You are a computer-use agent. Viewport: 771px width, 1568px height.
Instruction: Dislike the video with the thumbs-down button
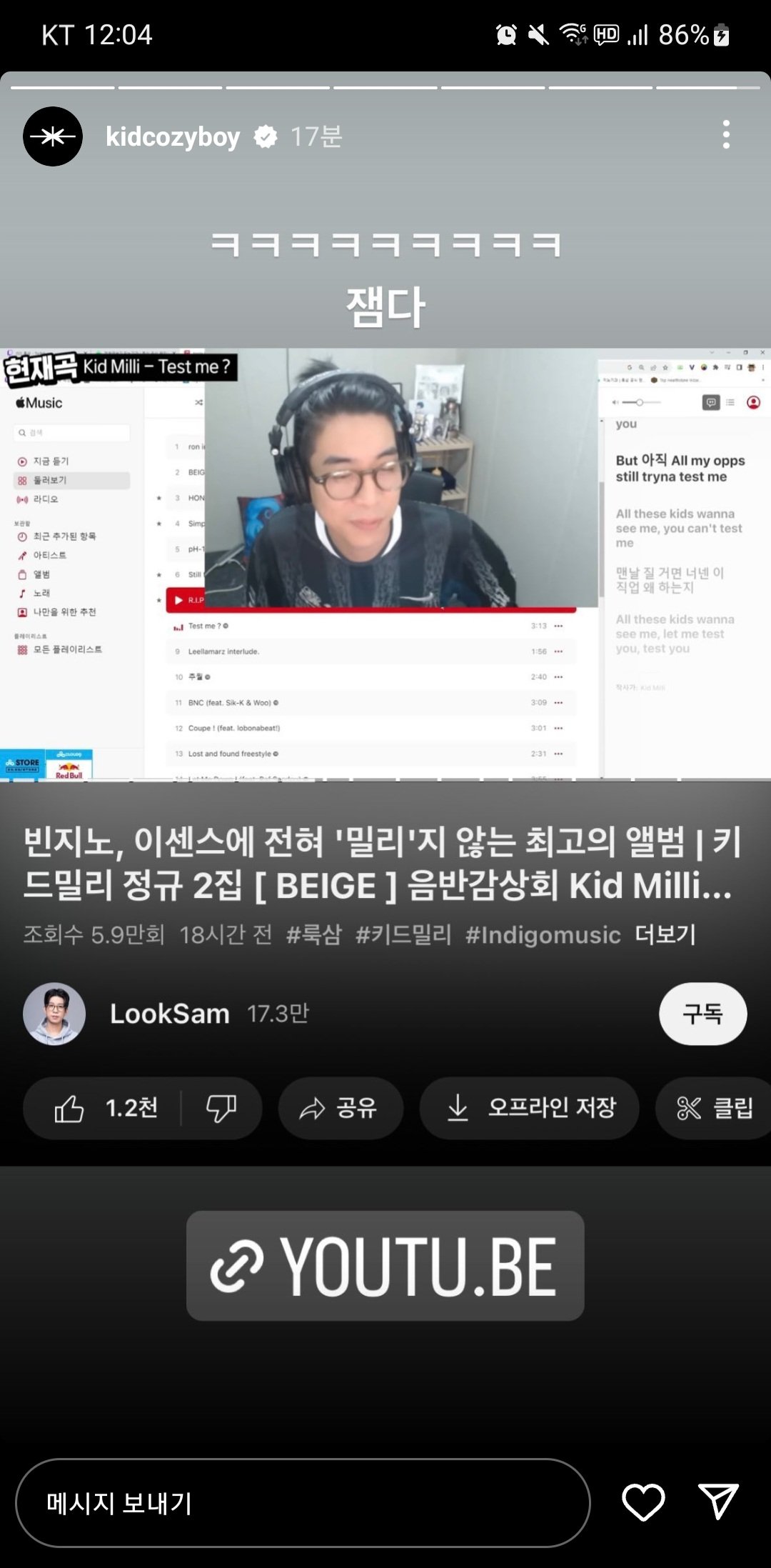point(221,1108)
